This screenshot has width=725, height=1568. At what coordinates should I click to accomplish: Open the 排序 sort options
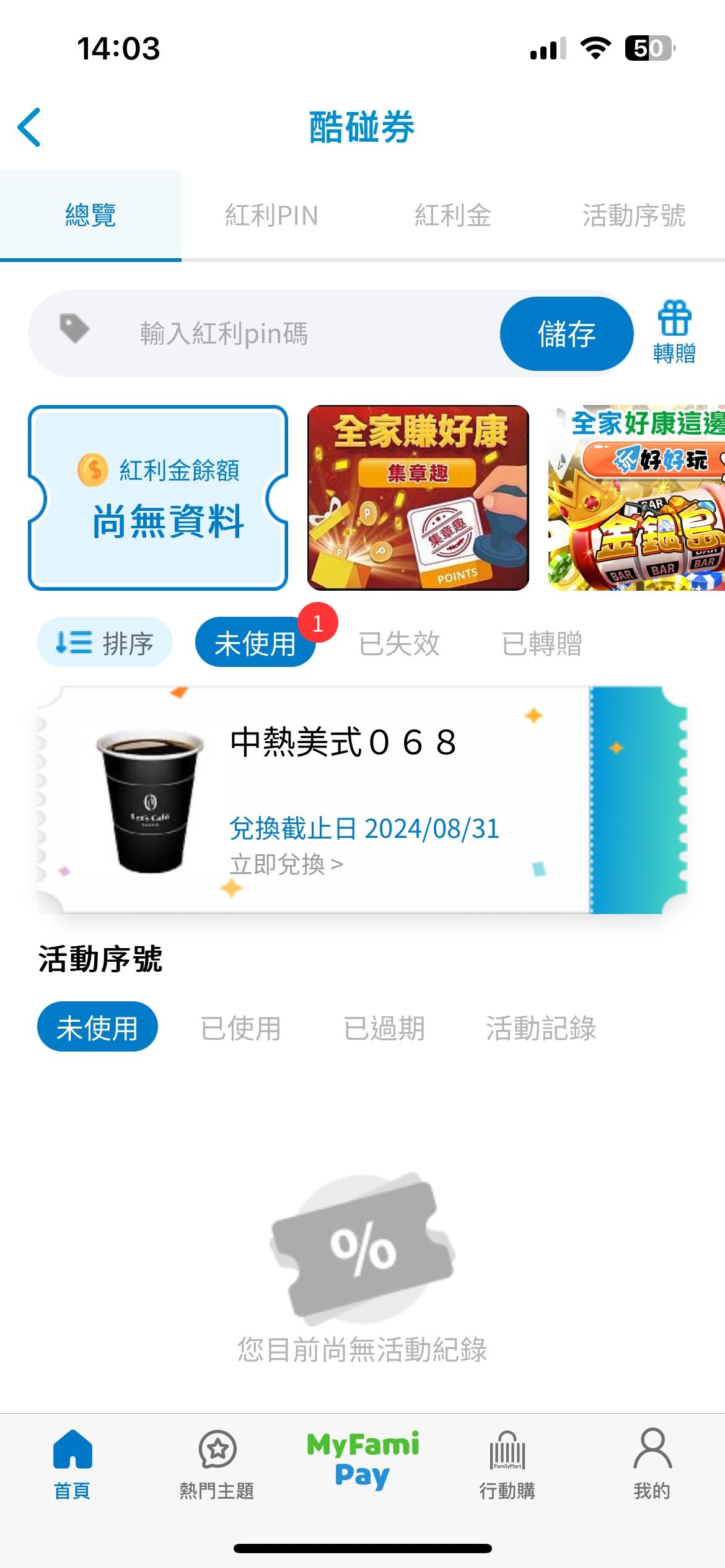pos(105,643)
